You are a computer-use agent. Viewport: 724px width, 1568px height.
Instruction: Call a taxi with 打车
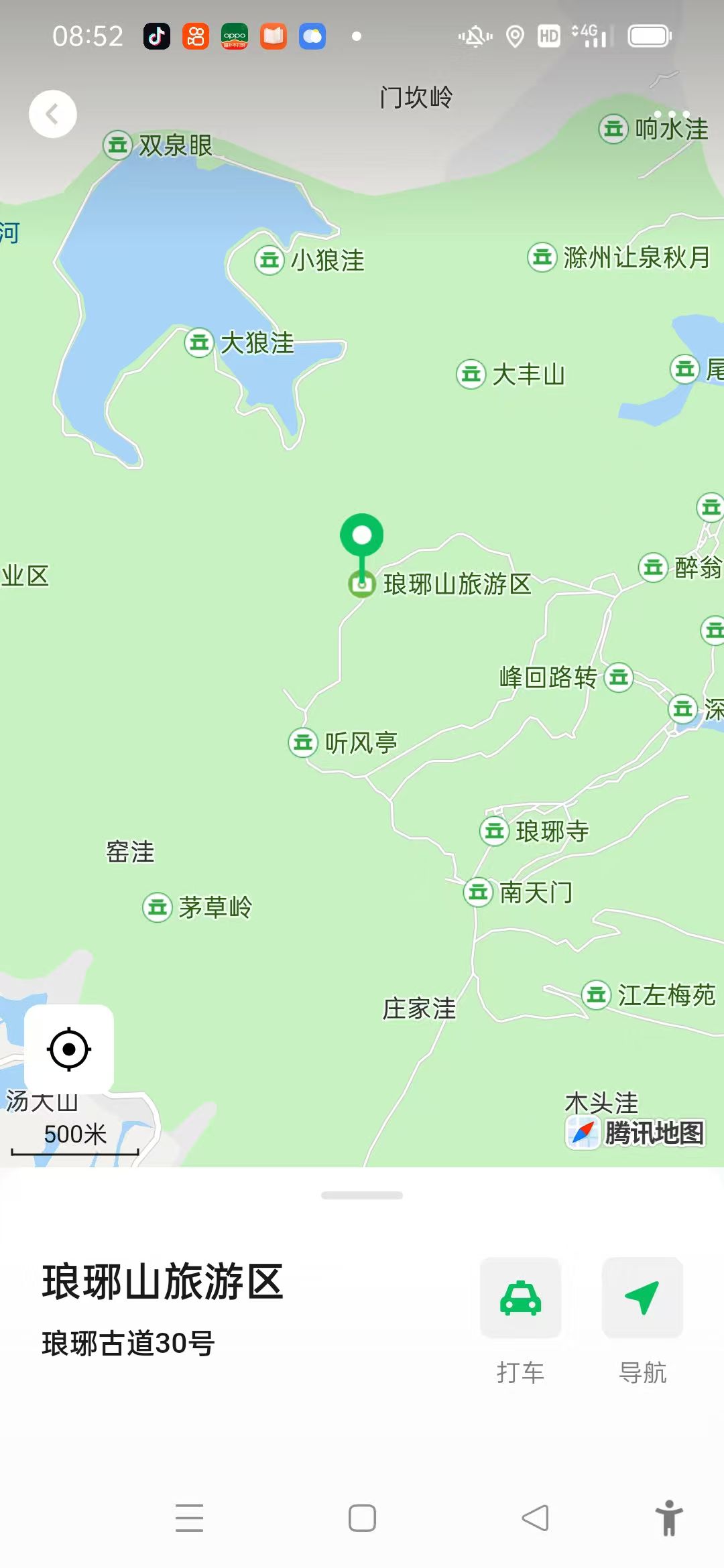point(520,1299)
